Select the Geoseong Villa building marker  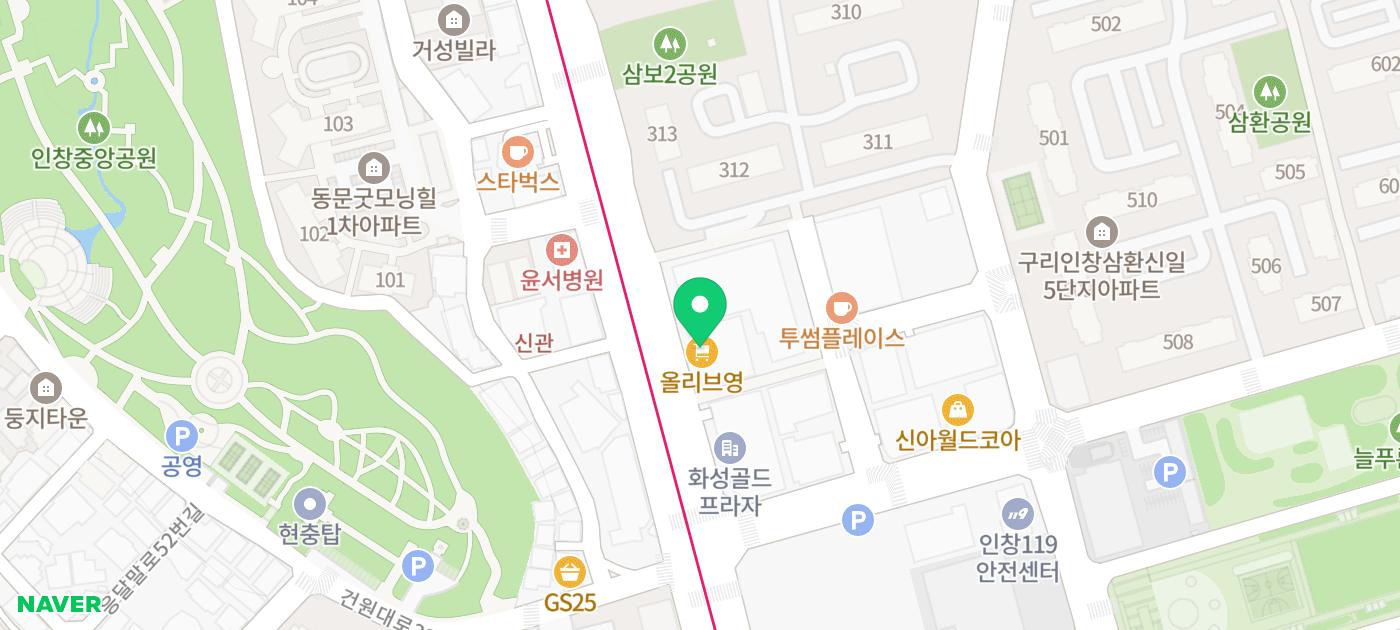click(x=453, y=19)
